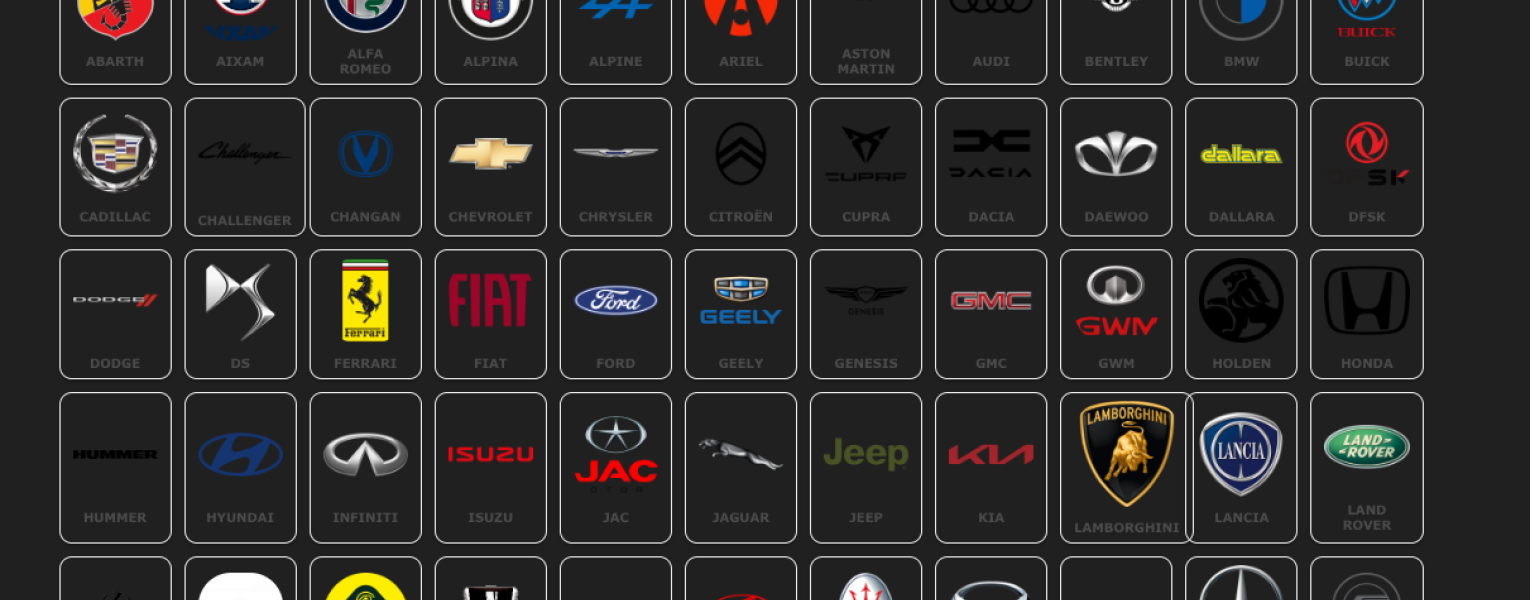Select the Dacia brand tile
1530x600 pixels.
click(990, 166)
